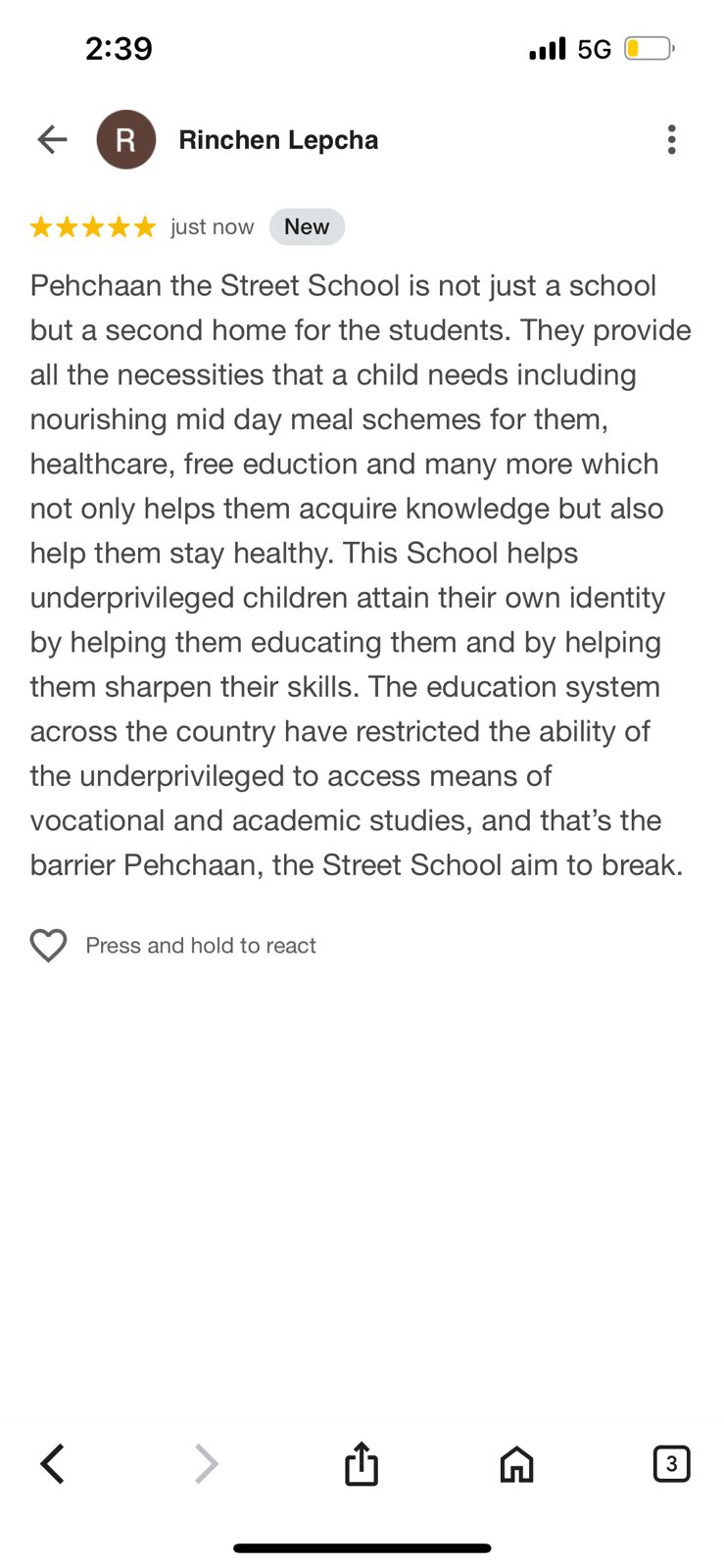
Task: Go to the browser home page
Action: click(x=516, y=1464)
